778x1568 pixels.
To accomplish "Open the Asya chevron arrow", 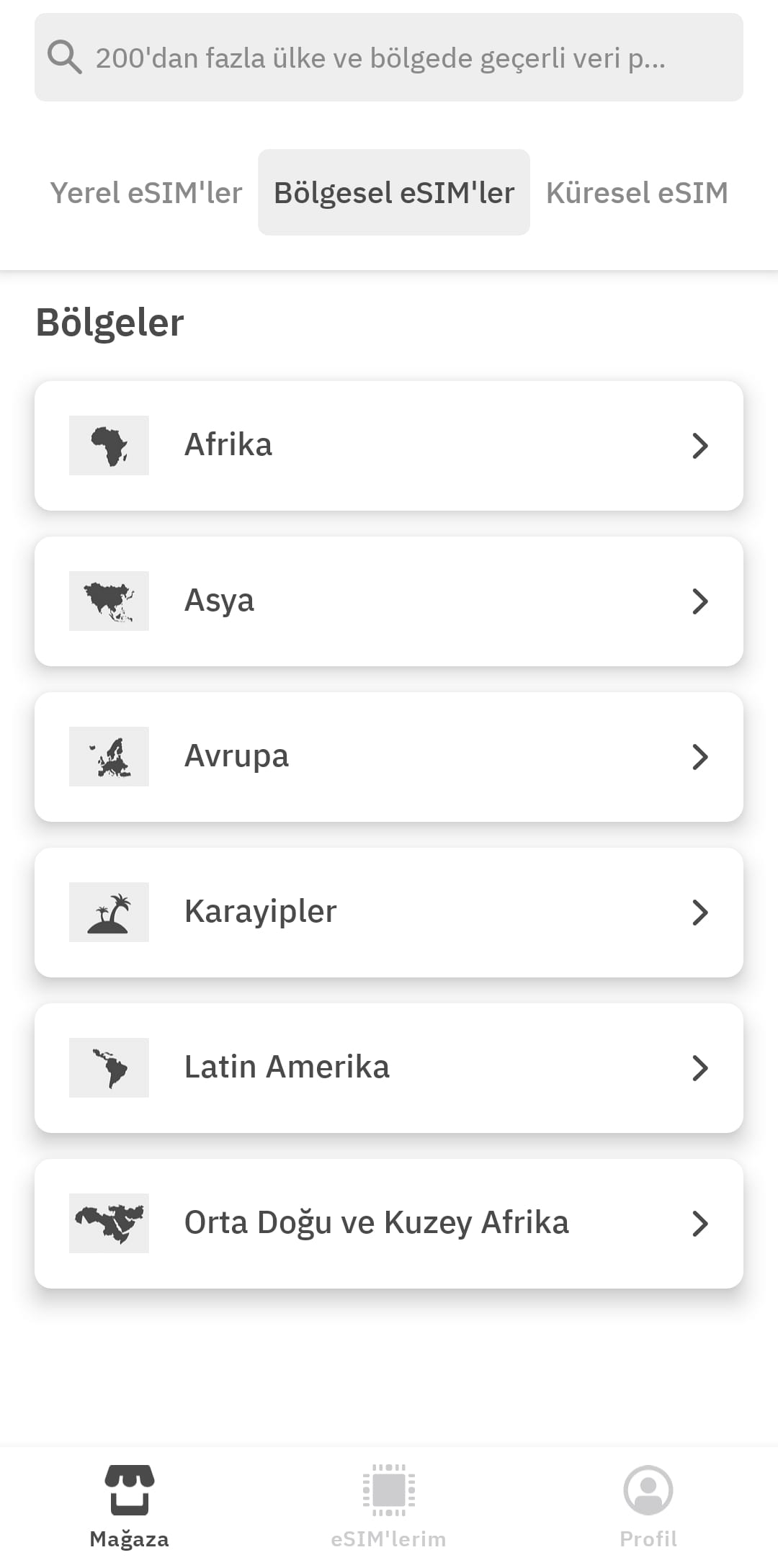I will [x=700, y=600].
